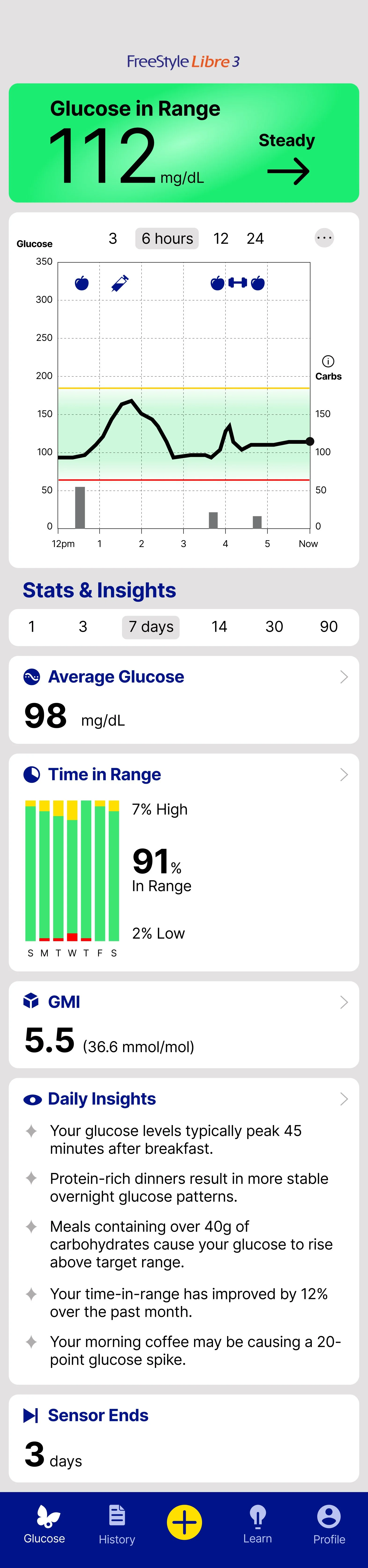
Task: Open Average Glucose details
Action: coord(344,677)
